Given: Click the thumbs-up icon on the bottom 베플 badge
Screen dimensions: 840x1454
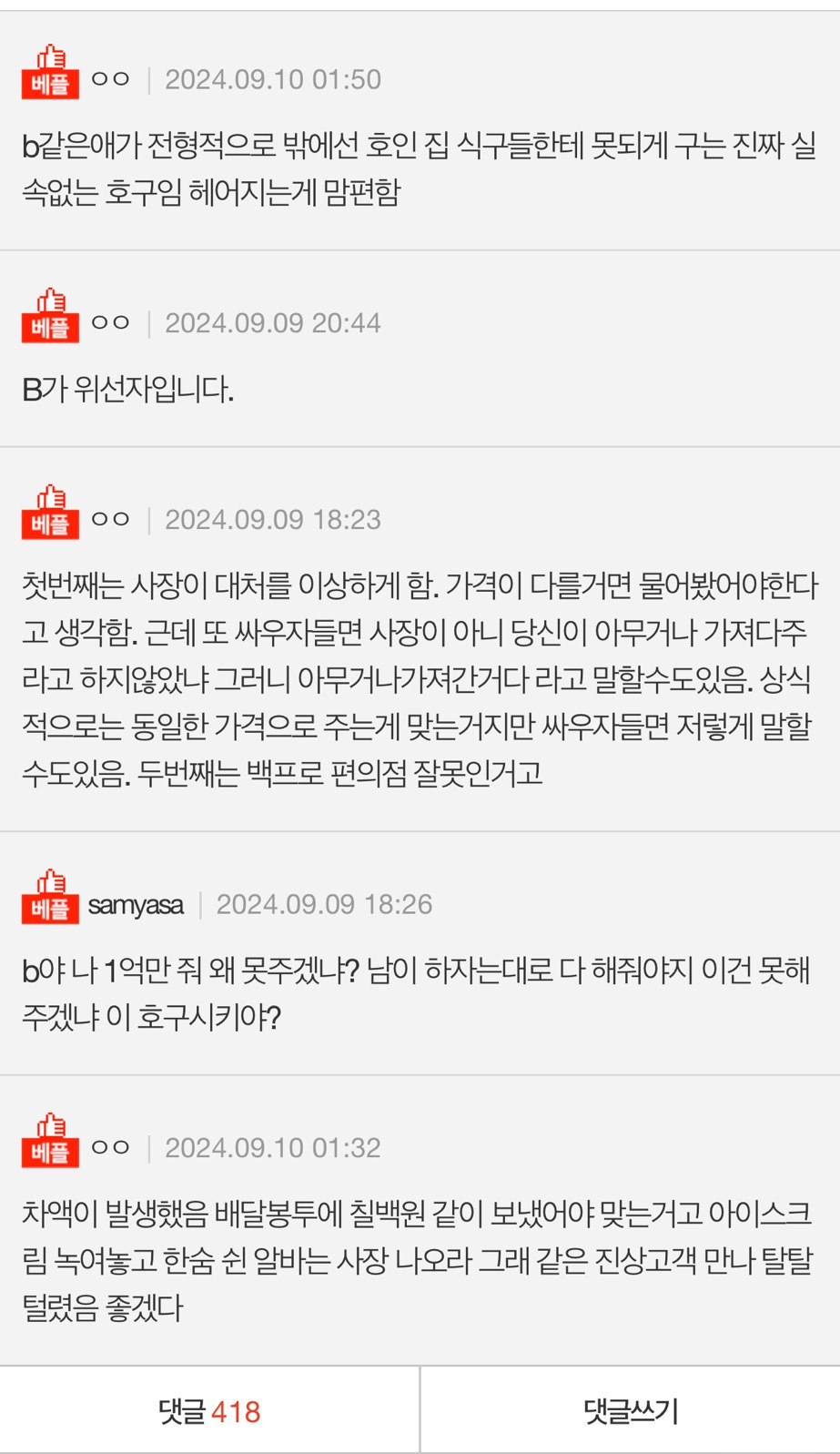Looking at the screenshot, I should (x=50, y=1127).
